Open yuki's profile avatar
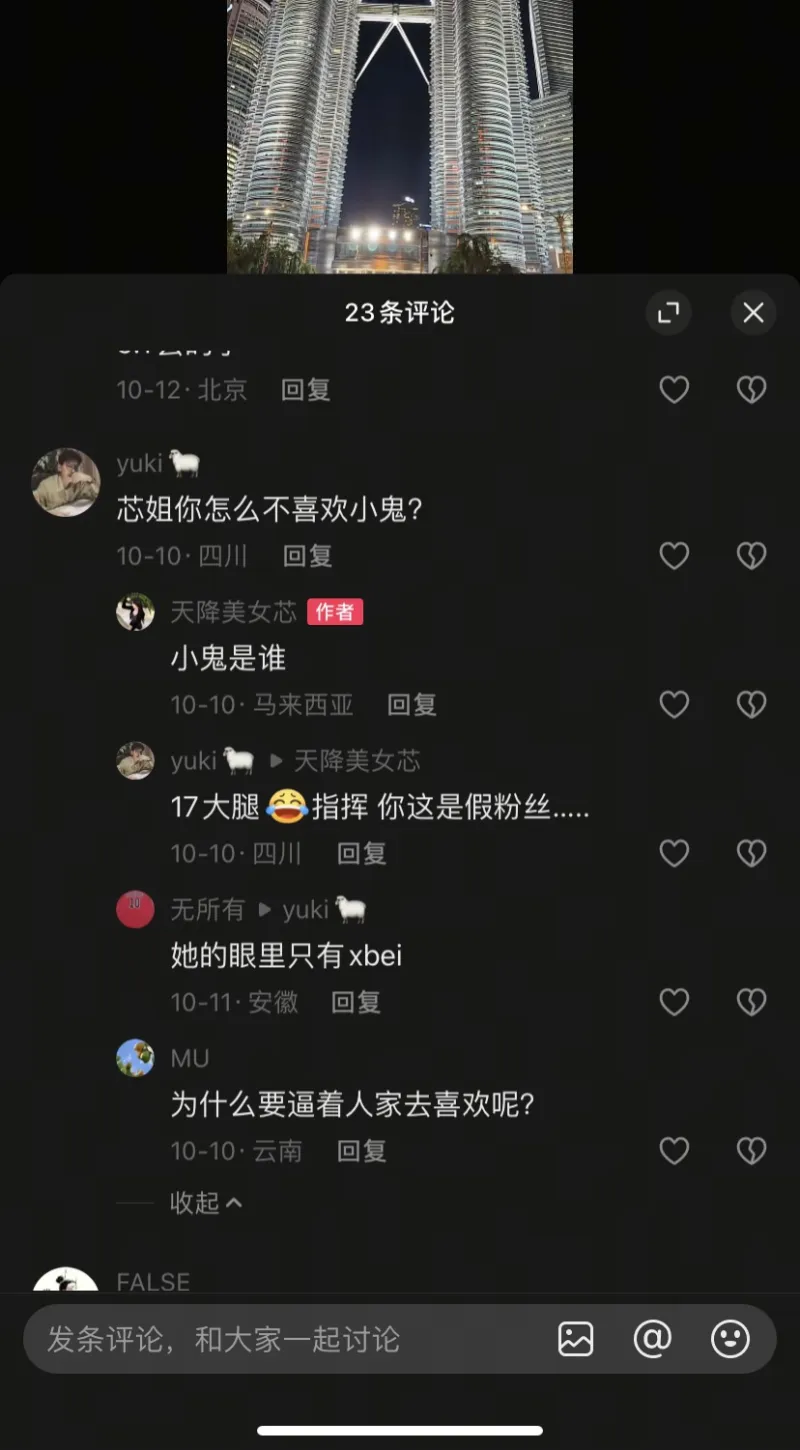 tap(66, 482)
